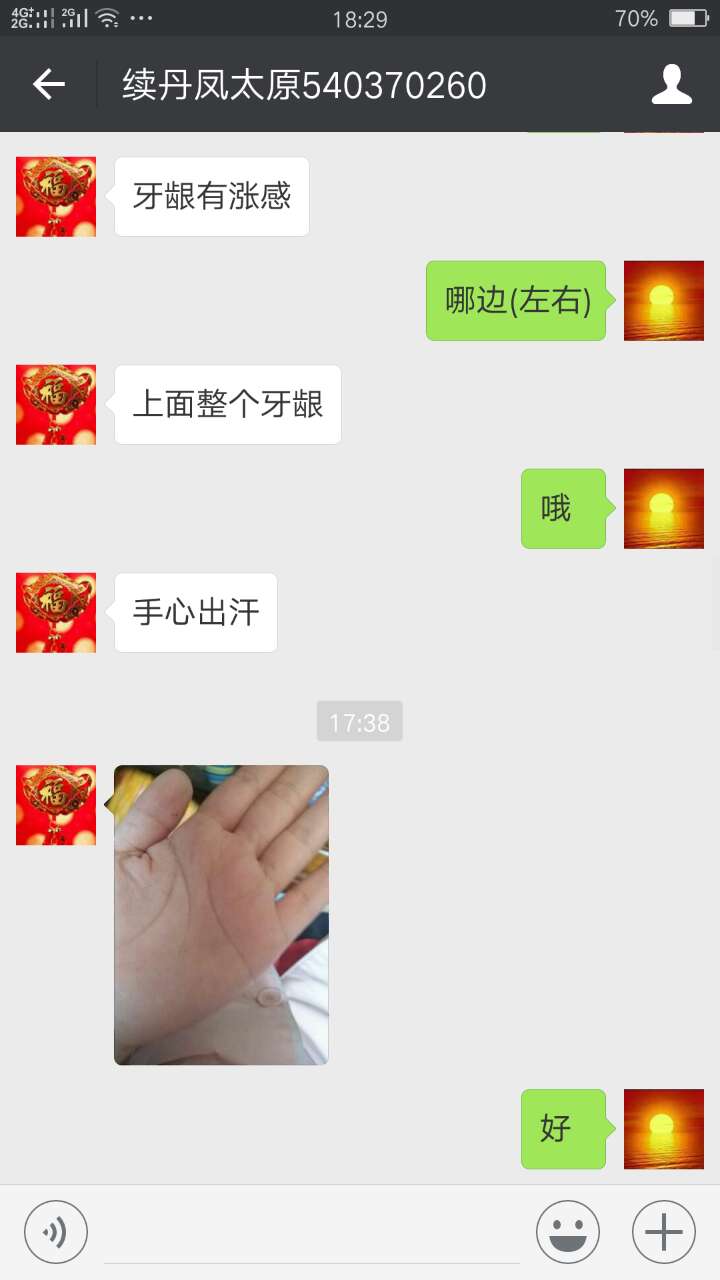Open the palm photo message

pyautogui.click(x=221, y=914)
